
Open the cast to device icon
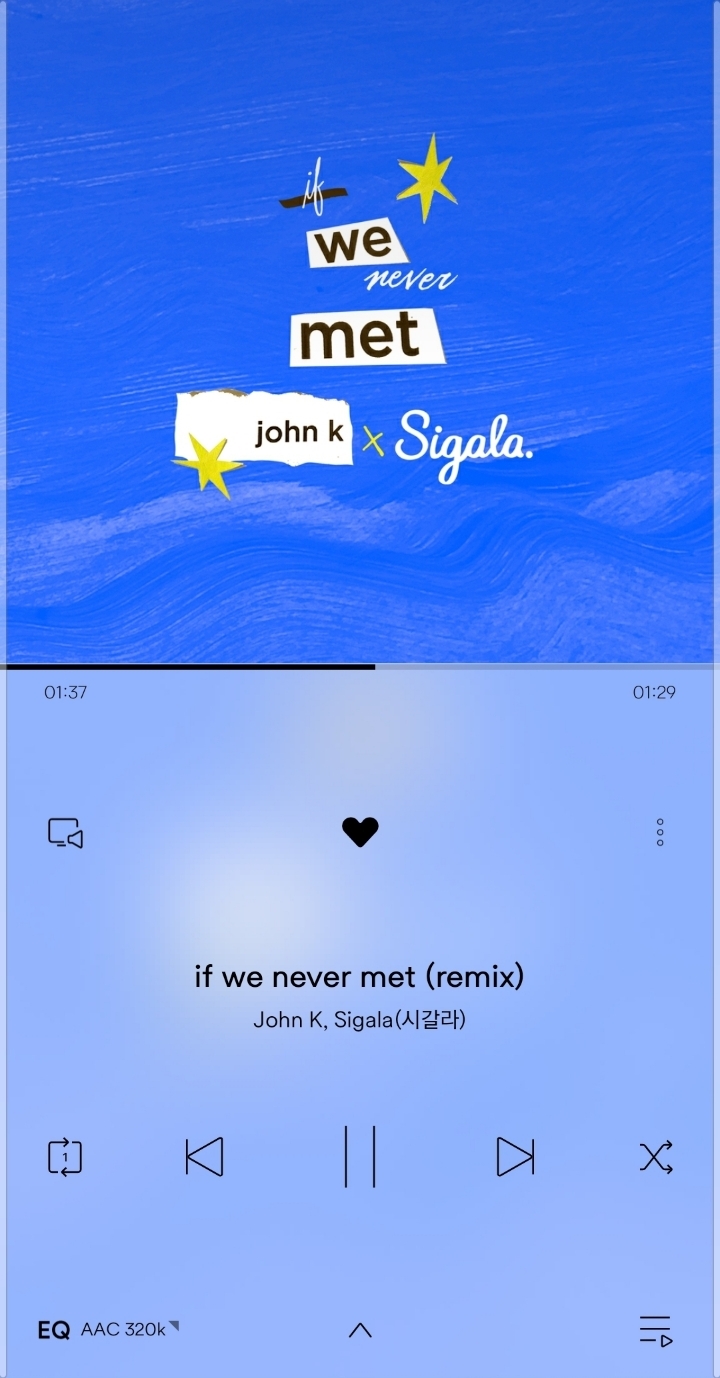pyautogui.click(x=65, y=833)
